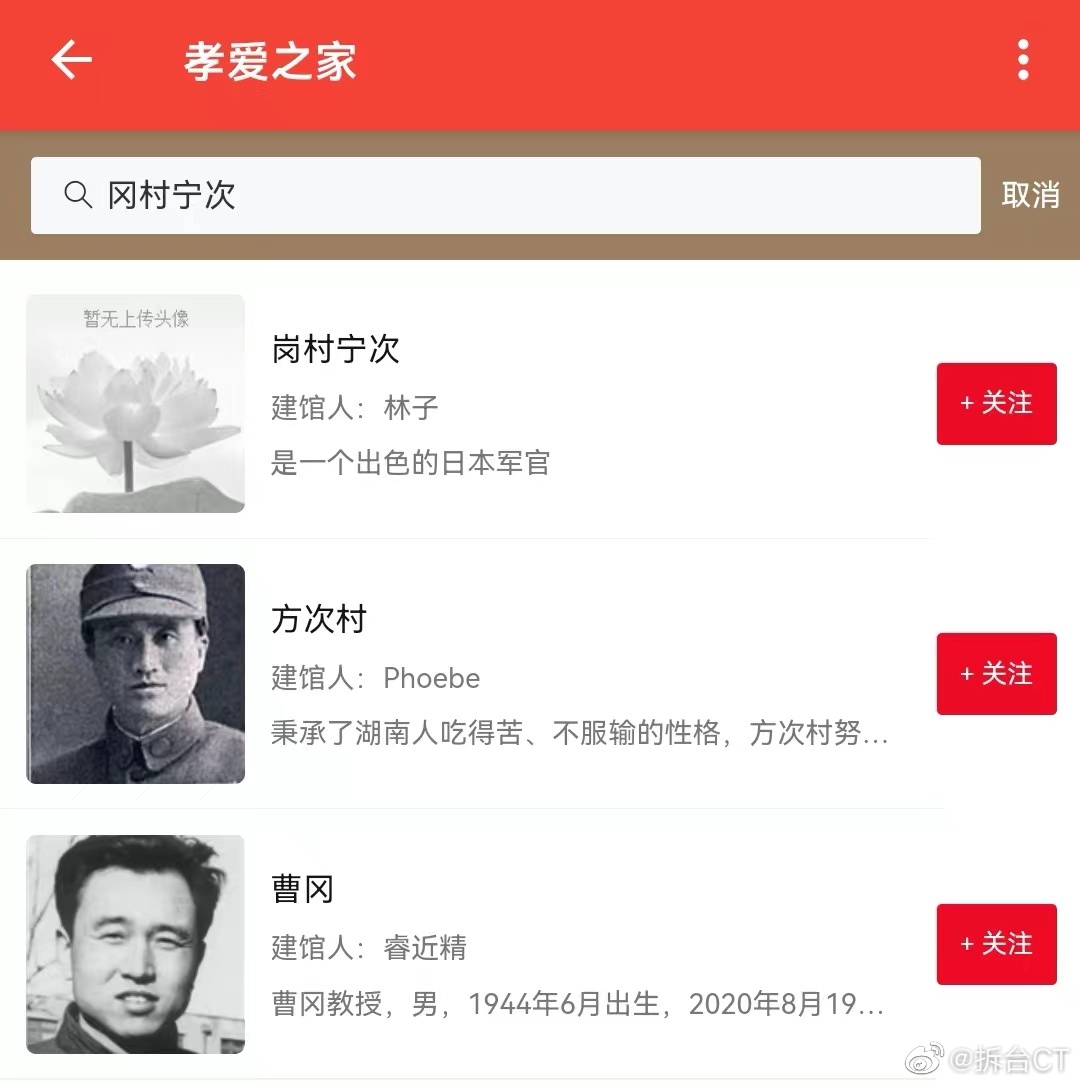
Task: Click the 孝爱之家 title bar text
Action: 272,60
